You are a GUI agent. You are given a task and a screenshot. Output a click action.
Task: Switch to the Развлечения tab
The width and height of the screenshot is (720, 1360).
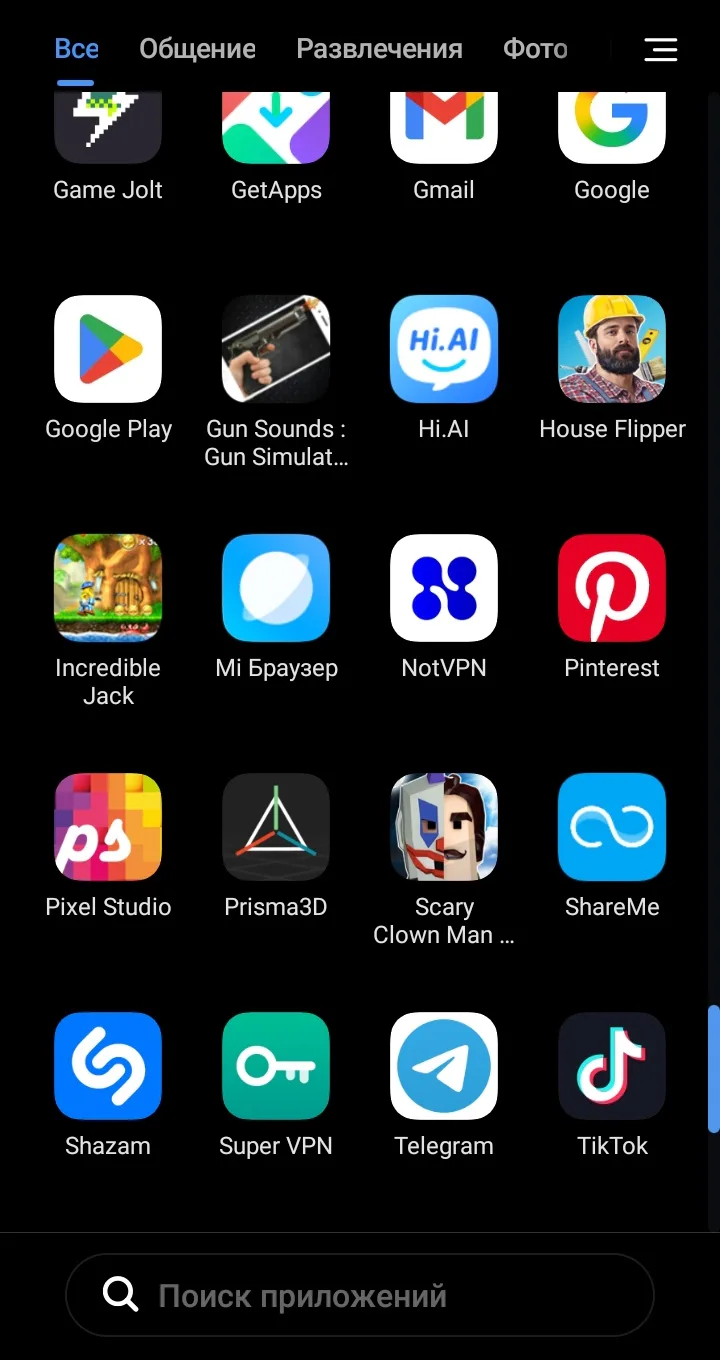click(379, 49)
